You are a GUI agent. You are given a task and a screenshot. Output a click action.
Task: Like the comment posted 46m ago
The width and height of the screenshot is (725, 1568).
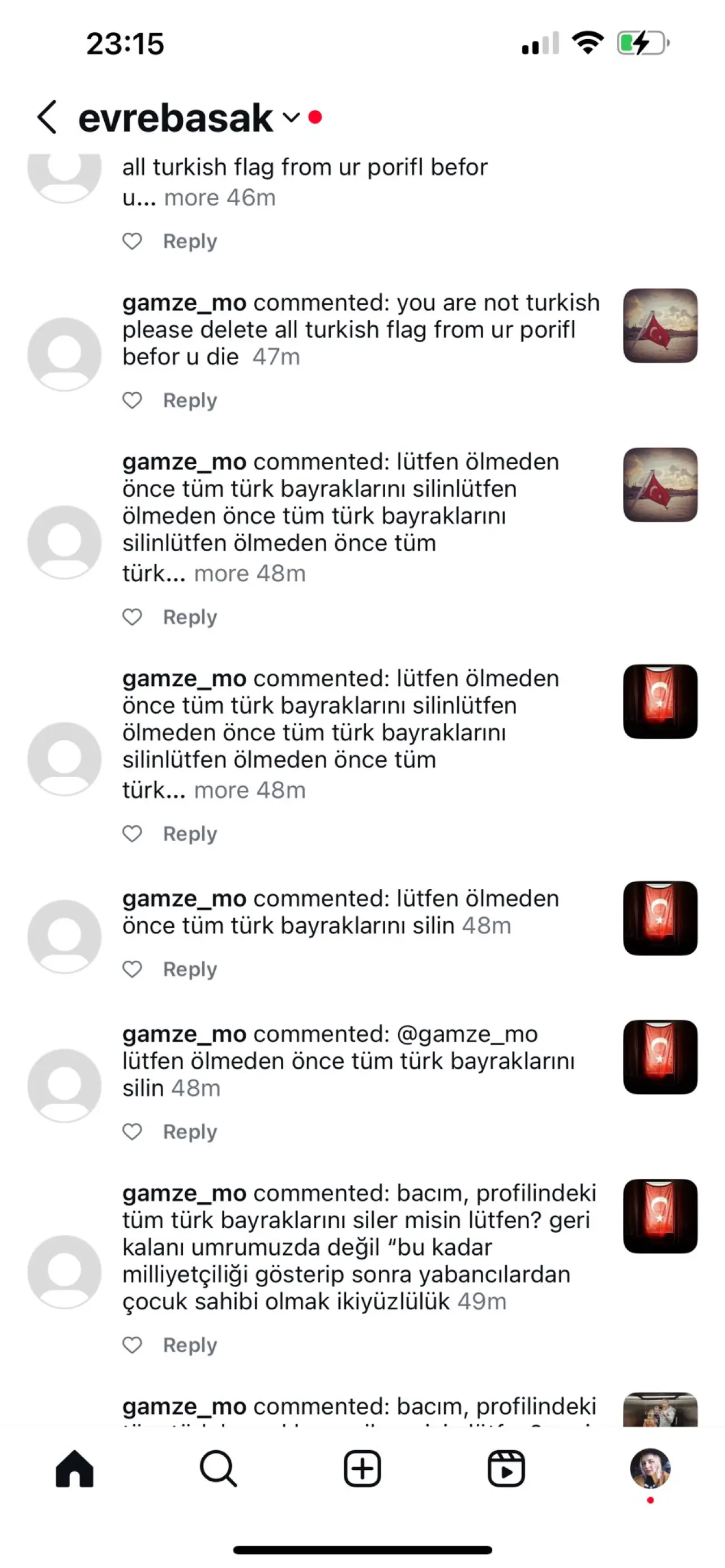pos(132,242)
